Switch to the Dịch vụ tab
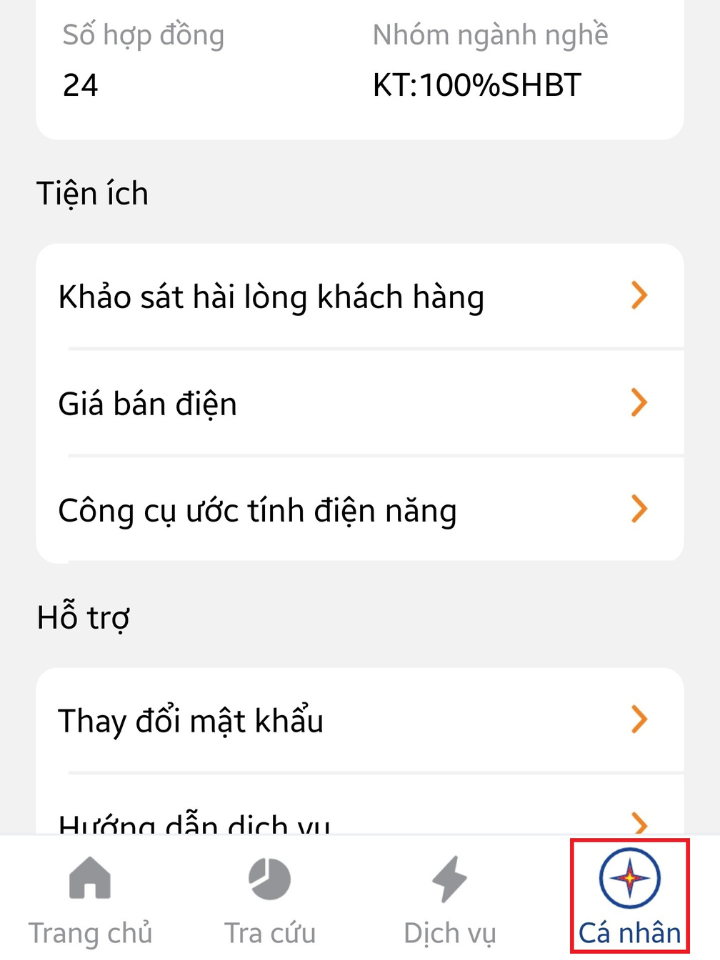Screen dimensions: 720x960 click(x=449, y=901)
